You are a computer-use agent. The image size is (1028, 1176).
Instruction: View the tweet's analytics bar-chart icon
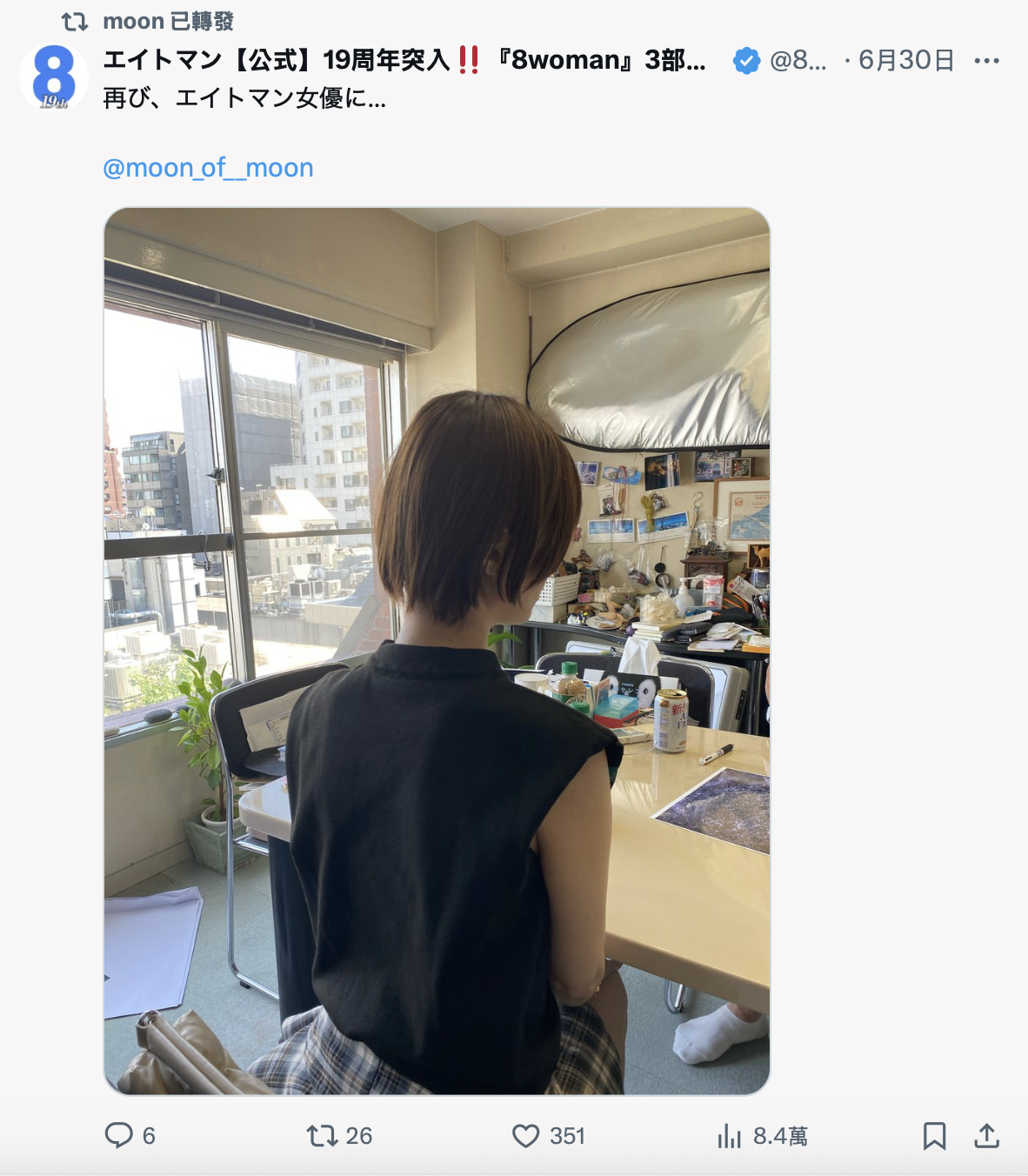(729, 1135)
